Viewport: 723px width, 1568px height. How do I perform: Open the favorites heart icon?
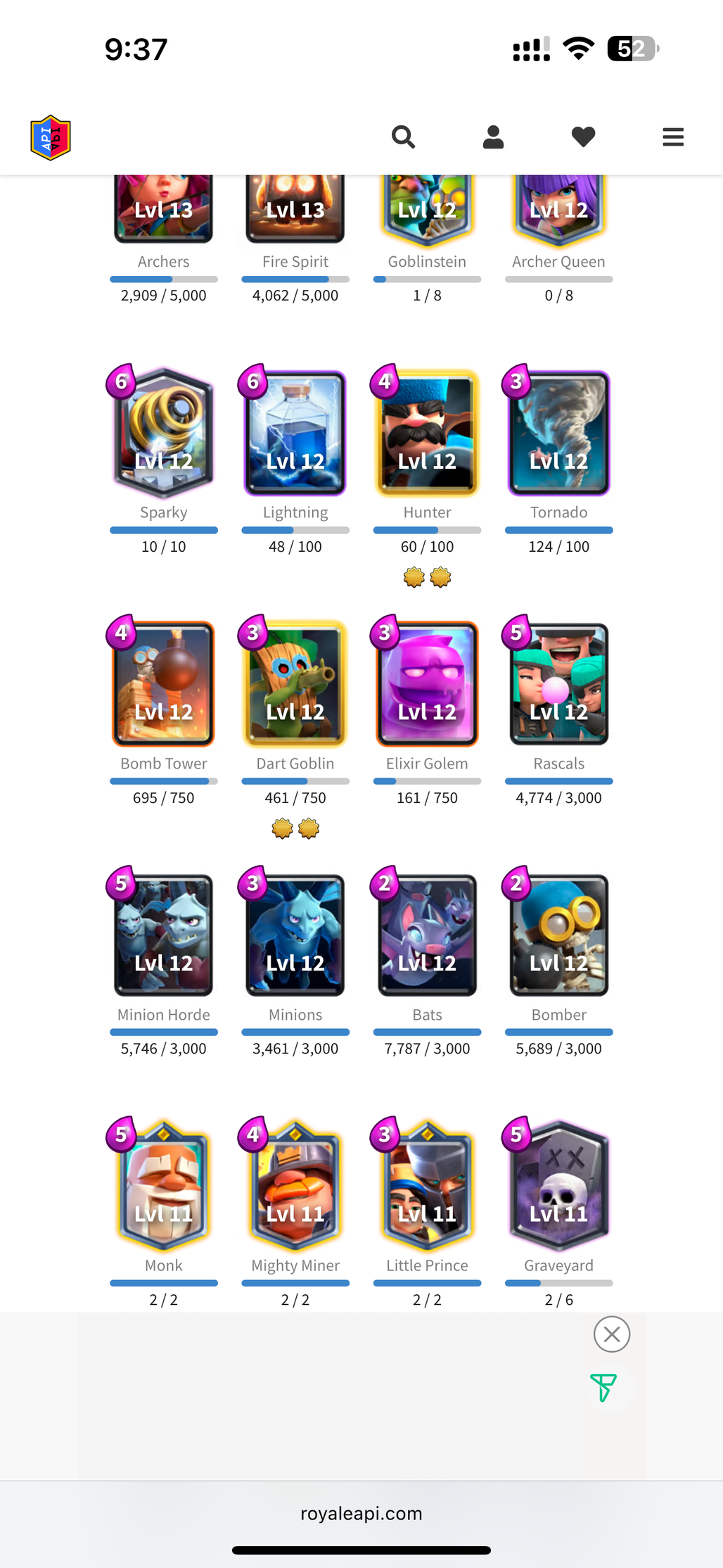[583, 137]
